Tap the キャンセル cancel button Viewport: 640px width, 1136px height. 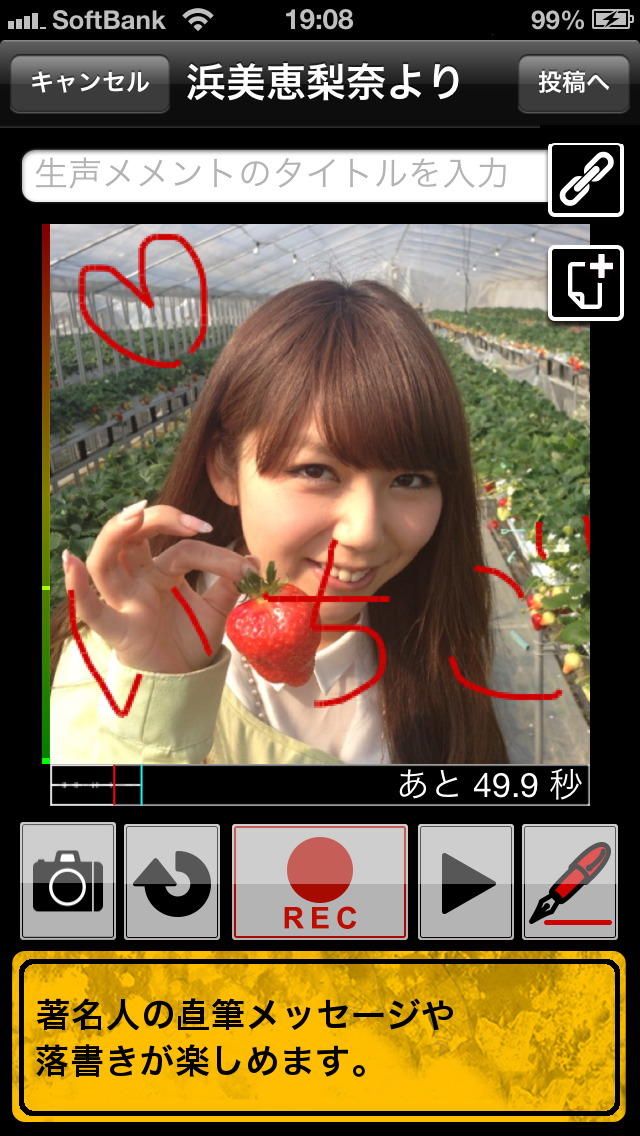(x=90, y=83)
